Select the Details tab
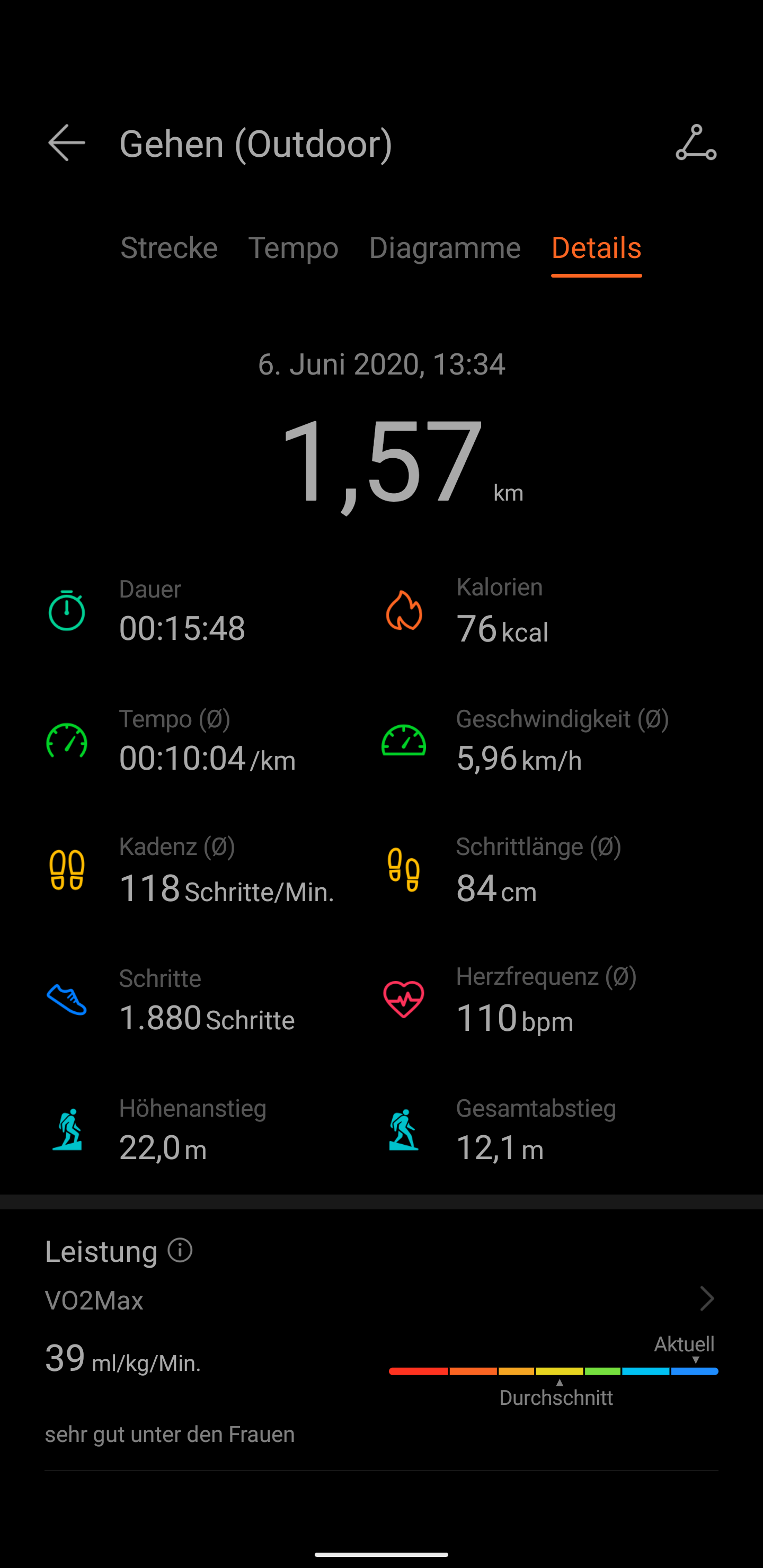Image resolution: width=763 pixels, height=1568 pixels. [596, 248]
